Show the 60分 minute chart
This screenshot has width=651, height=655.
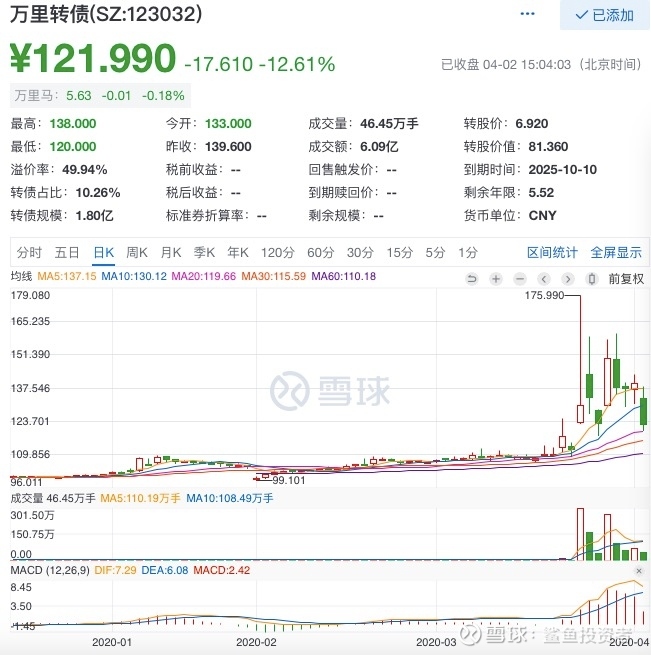(320, 253)
